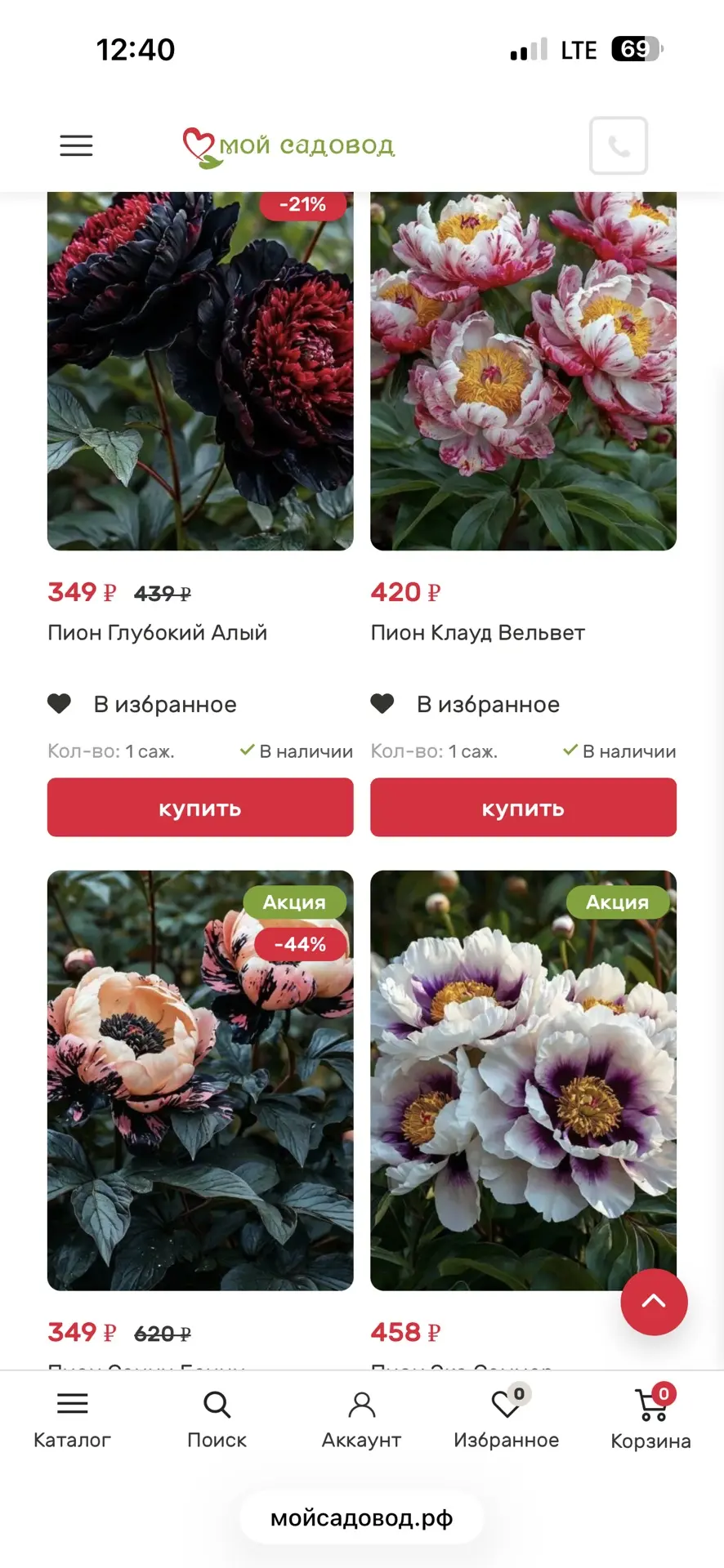Image resolution: width=724 pixels, height=1568 pixels.
Task: Buy Пион Глубокий Алый
Action: 200,808
